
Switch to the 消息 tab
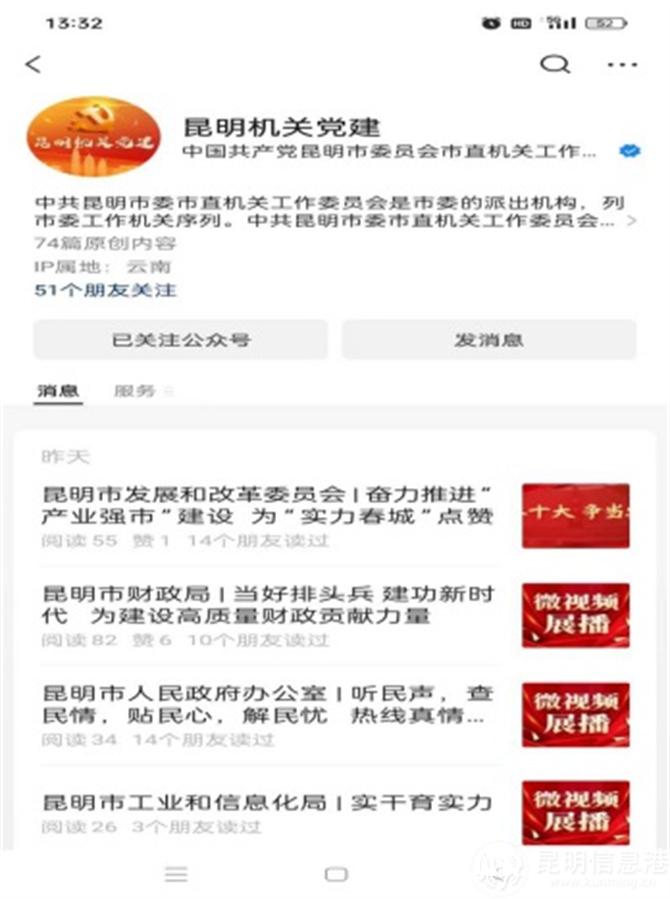click(58, 391)
